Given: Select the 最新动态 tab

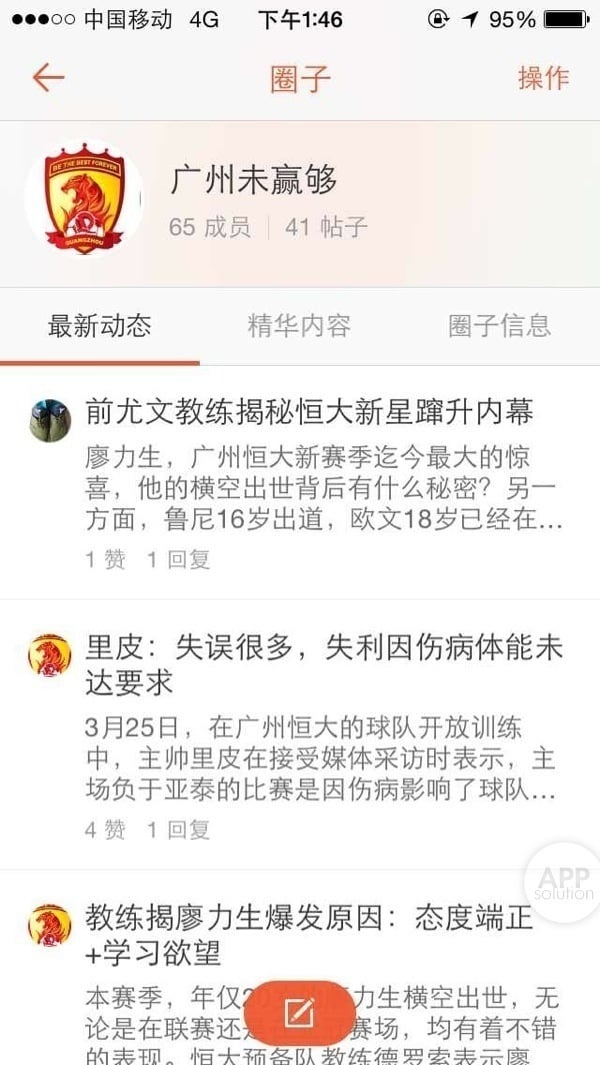Looking at the screenshot, I should coord(99,325).
